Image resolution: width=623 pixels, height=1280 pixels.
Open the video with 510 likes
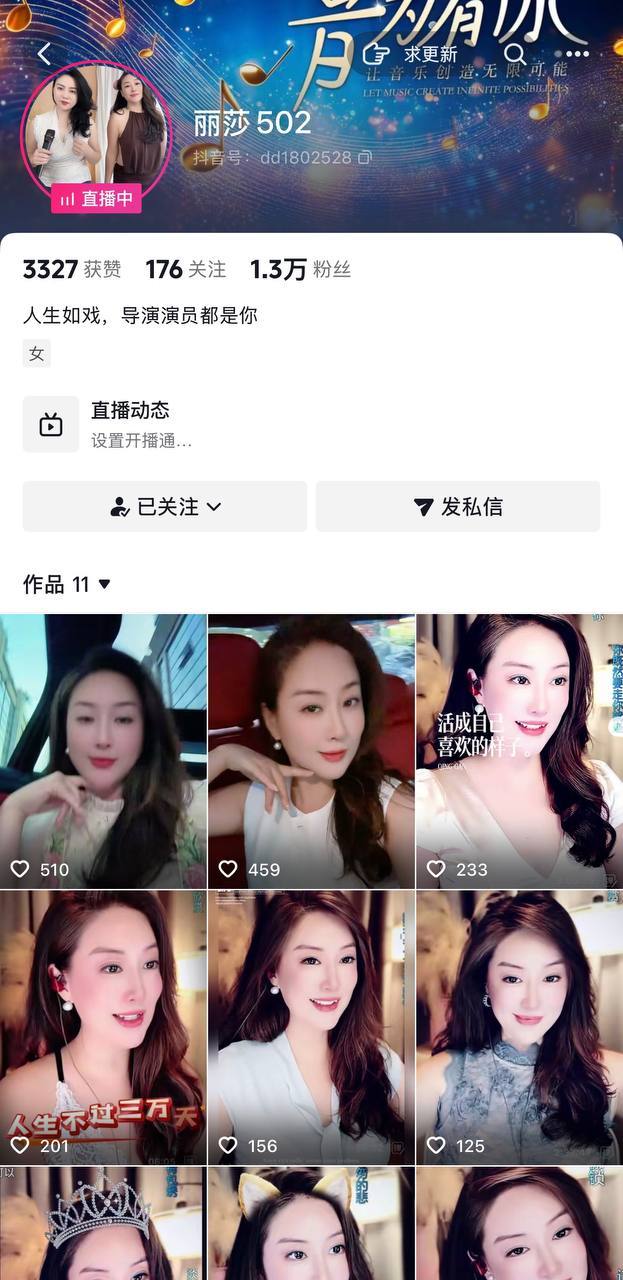click(103, 751)
